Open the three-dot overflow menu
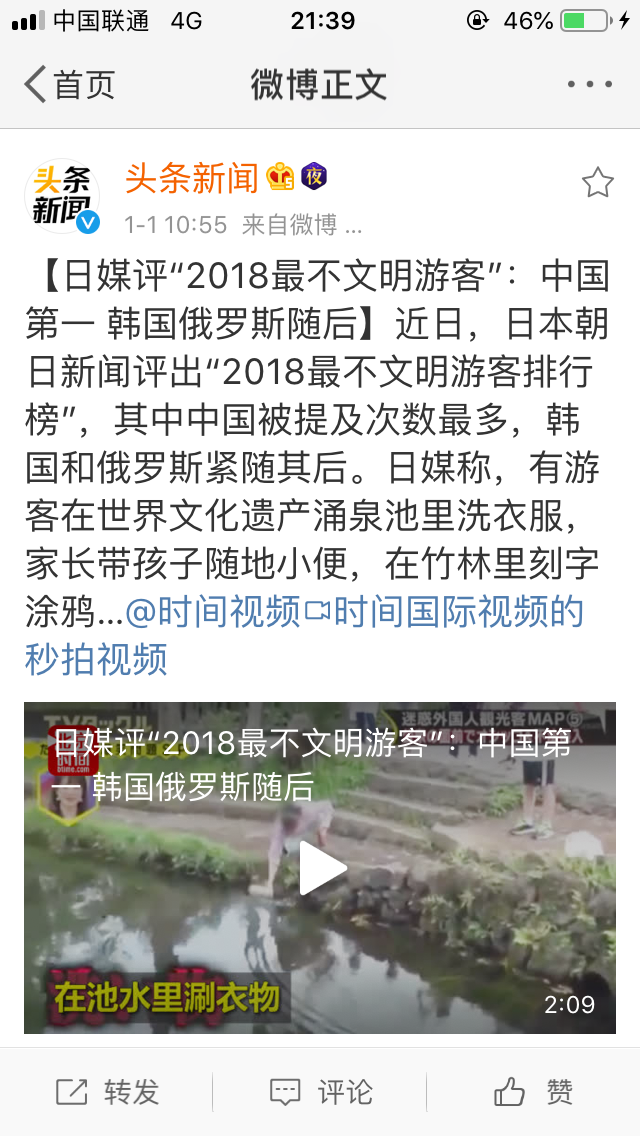Viewport: 640px width, 1136px height. coord(590,85)
